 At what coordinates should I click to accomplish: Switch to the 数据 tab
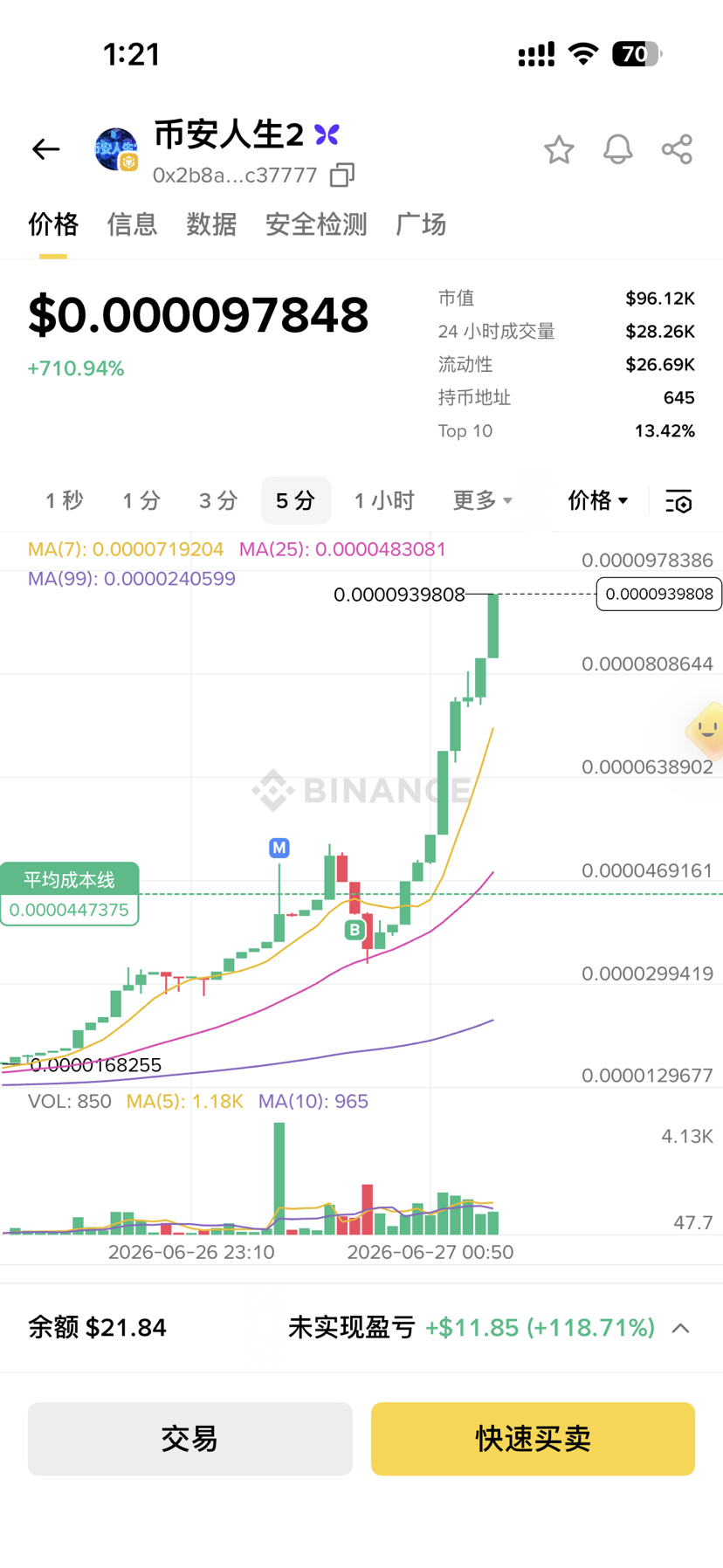[x=211, y=224]
